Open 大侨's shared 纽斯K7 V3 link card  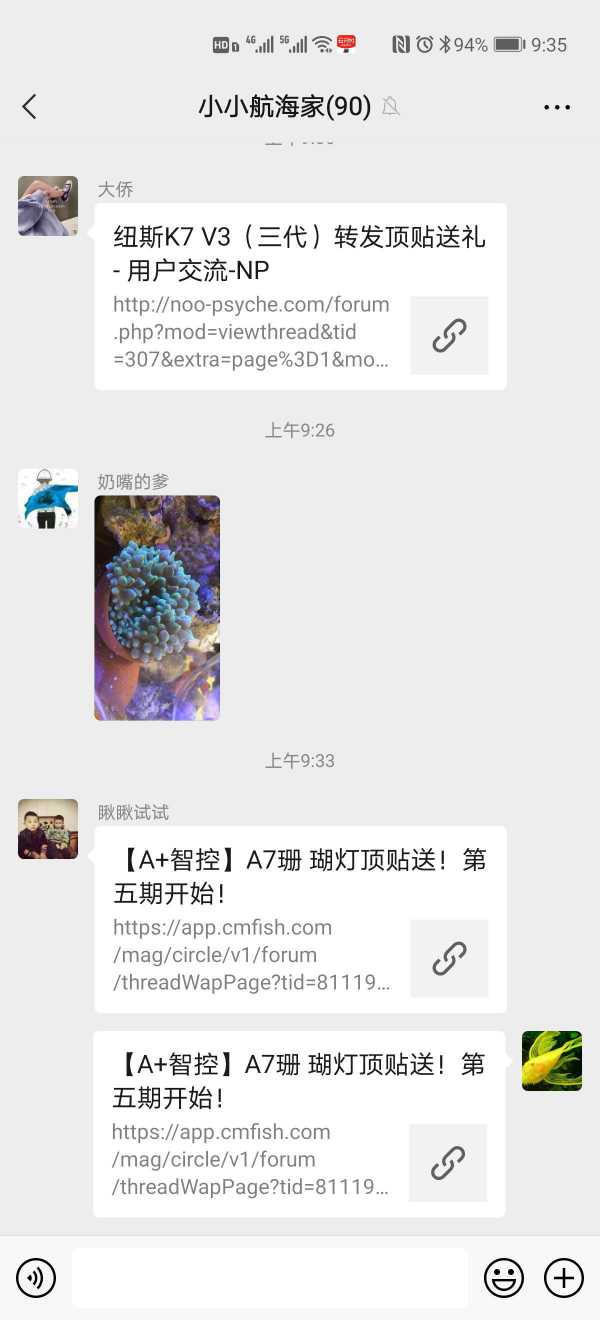pyautogui.click(x=300, y=297)
